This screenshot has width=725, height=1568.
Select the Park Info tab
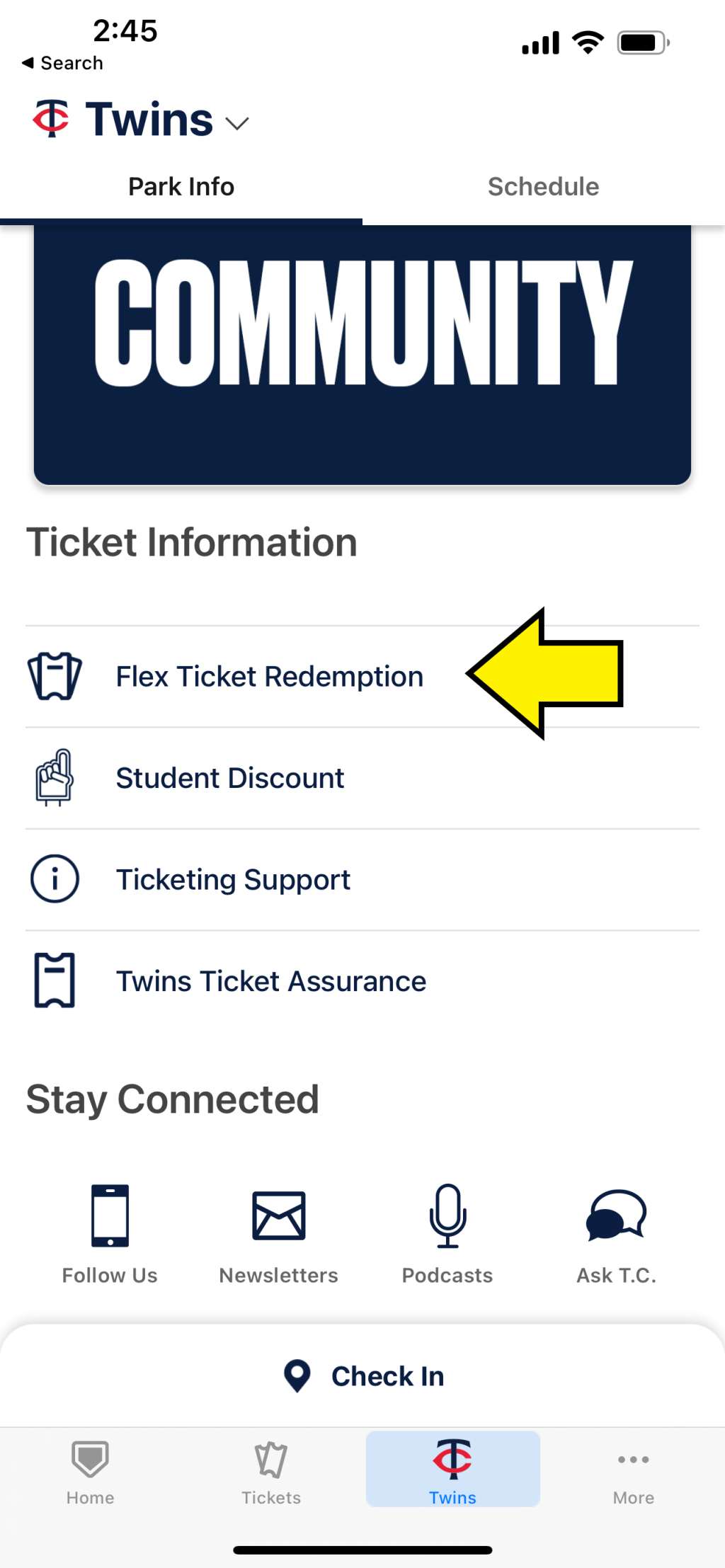(x=181, y=186)
